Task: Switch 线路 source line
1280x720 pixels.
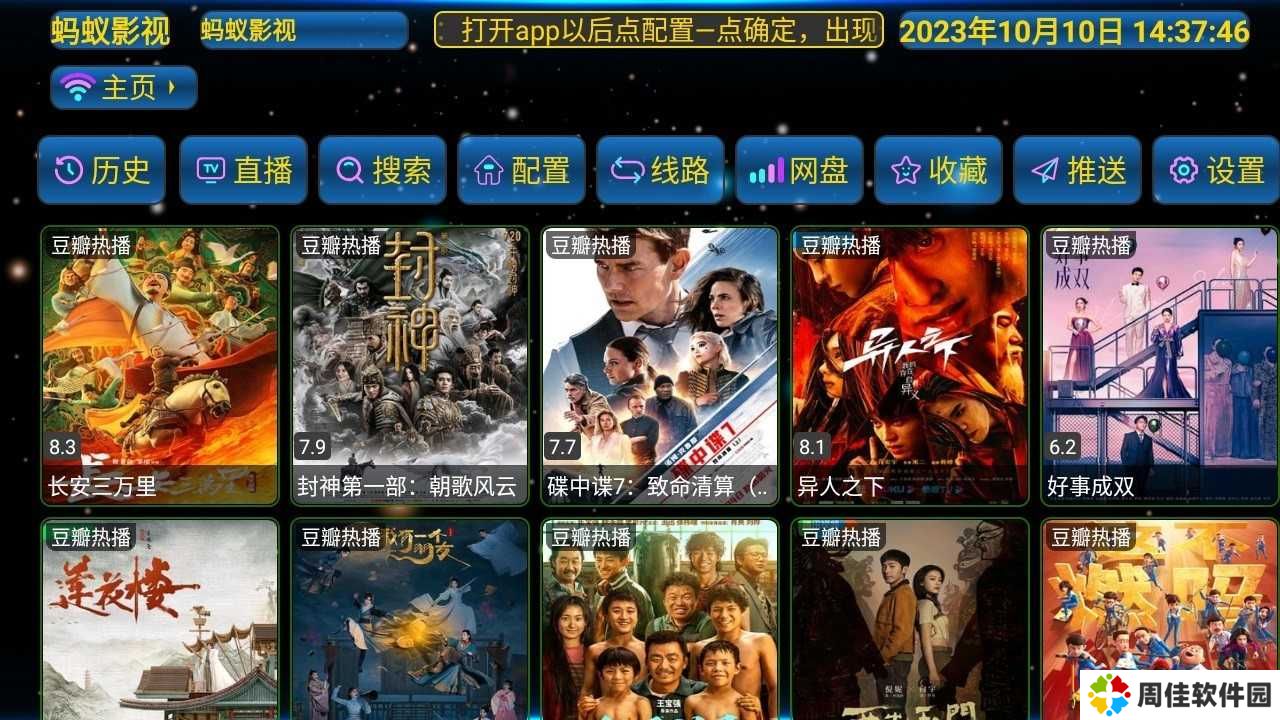Action: pyautogui.click(x=660, y=171)
